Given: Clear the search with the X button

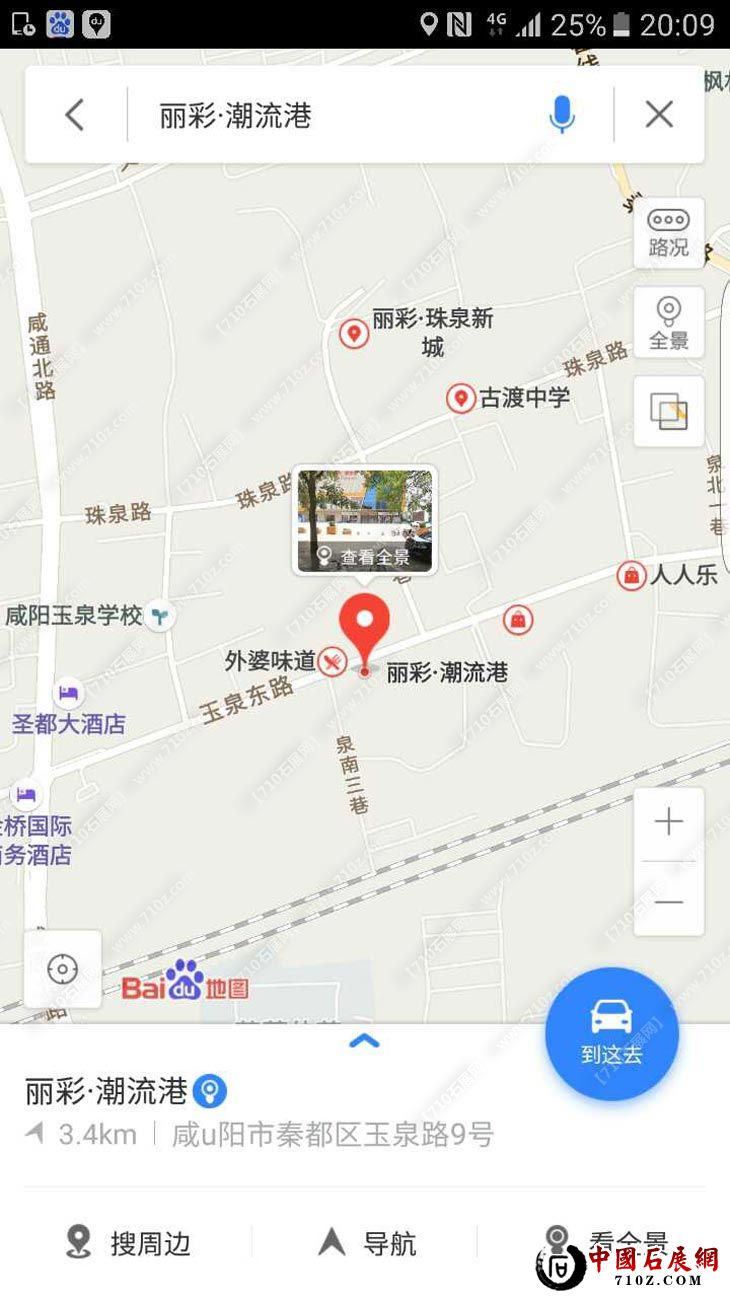Looking at the screenshot, I should (x=658, y=114).
